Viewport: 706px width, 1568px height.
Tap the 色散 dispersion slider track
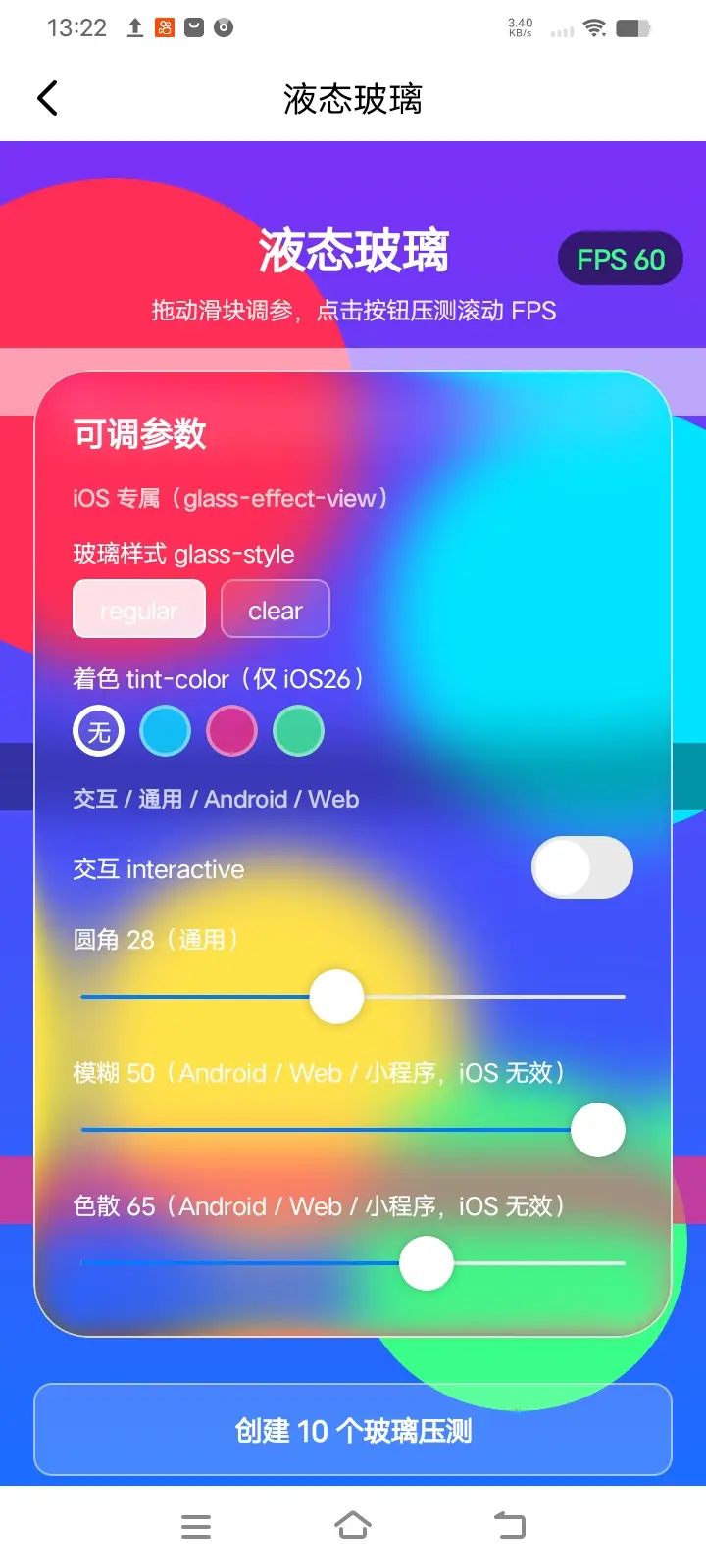click(353, 1263)
